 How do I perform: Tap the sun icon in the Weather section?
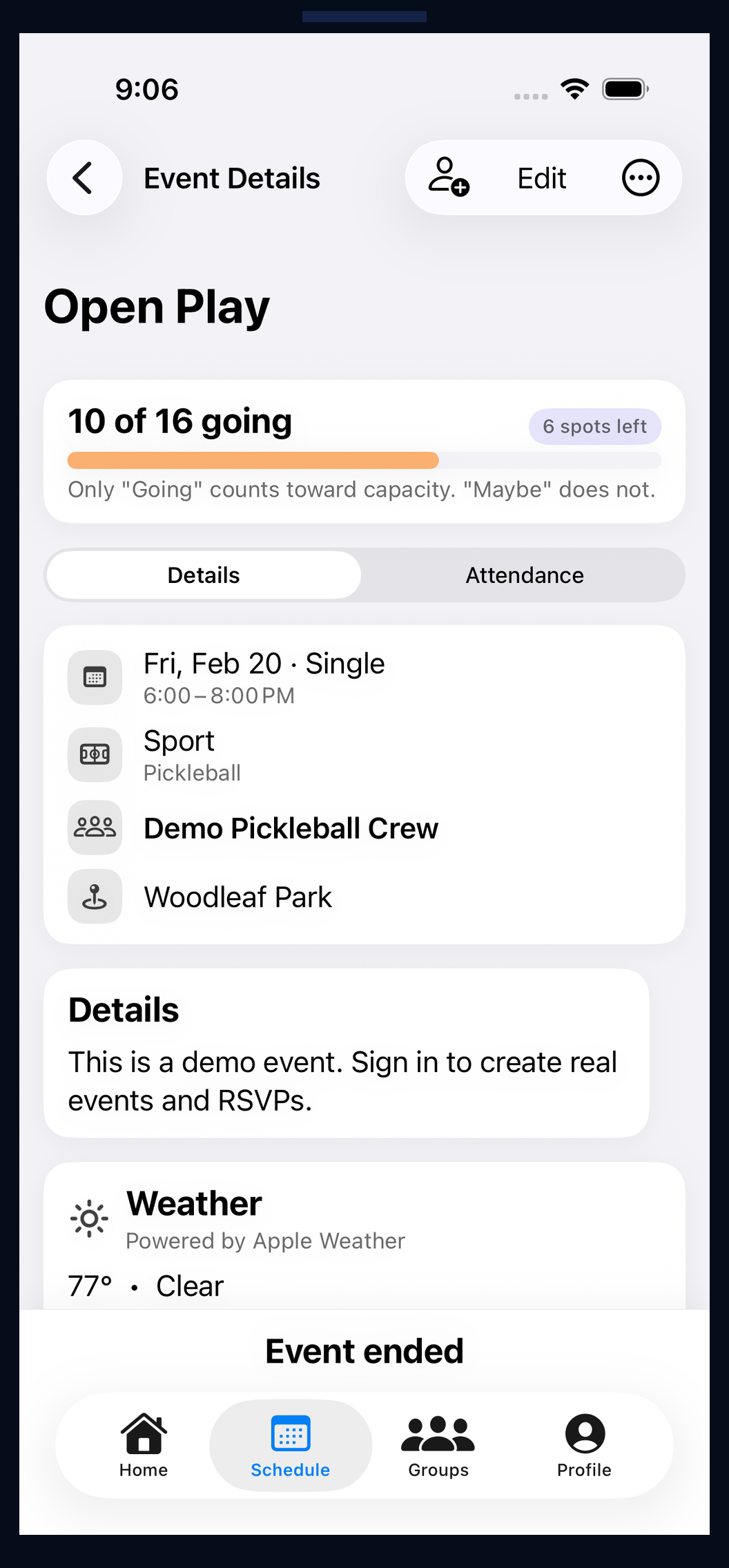pos(88,1217)
